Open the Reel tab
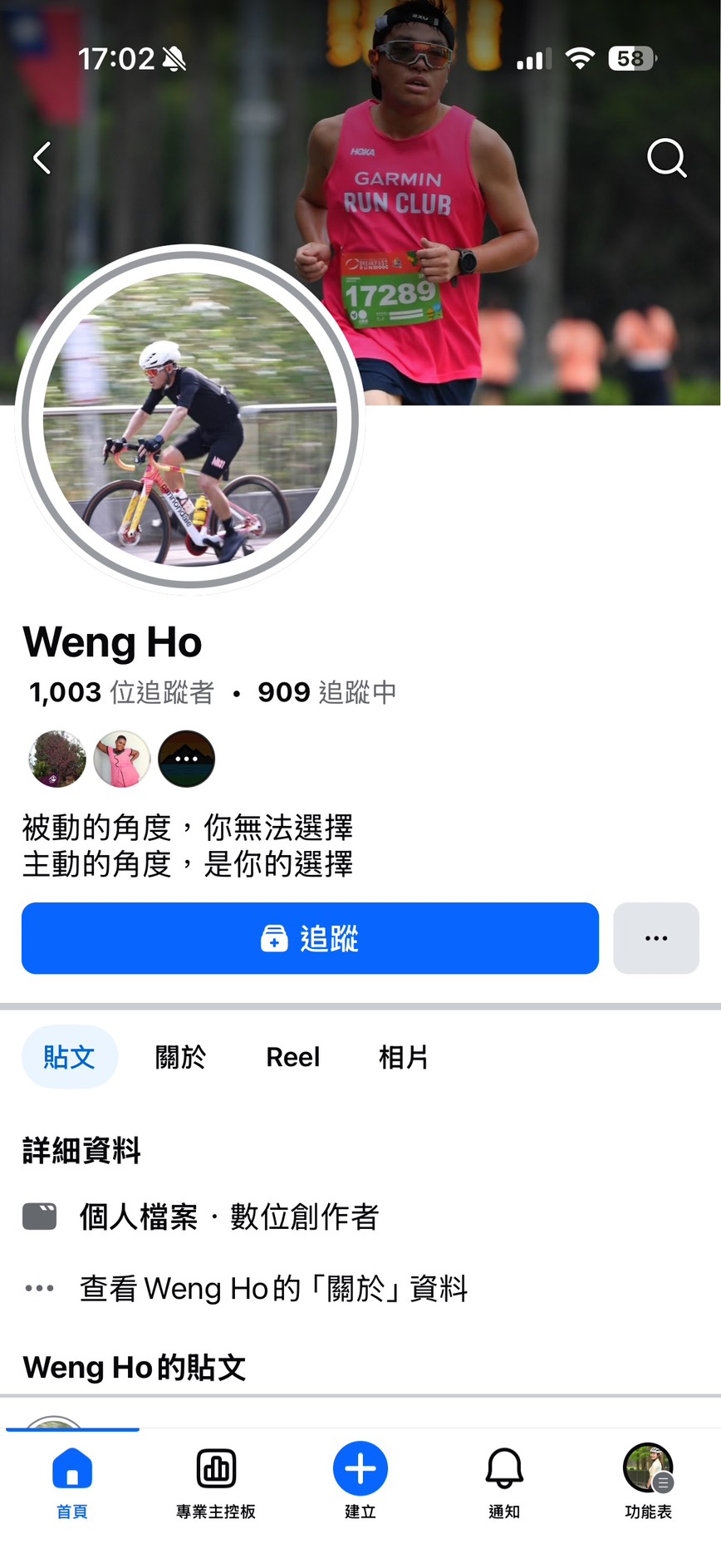 [x=292, y=1056]
